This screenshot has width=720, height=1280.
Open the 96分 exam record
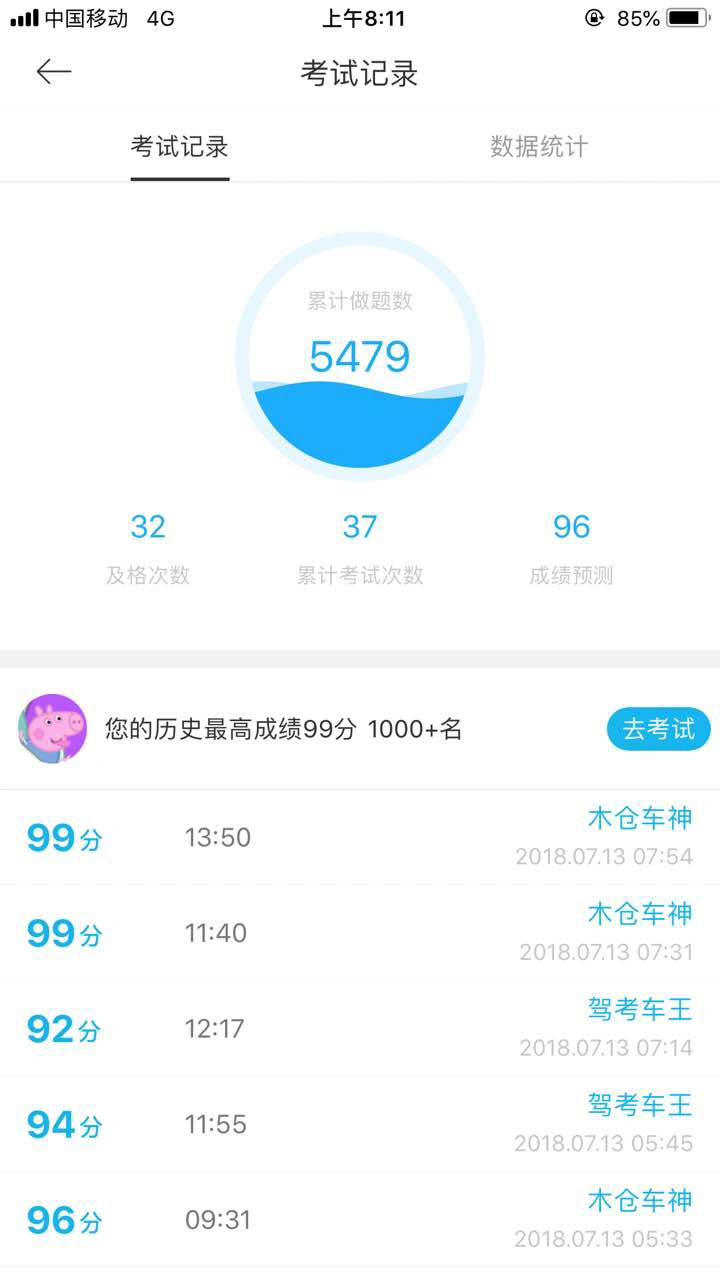coord(360,1220)
